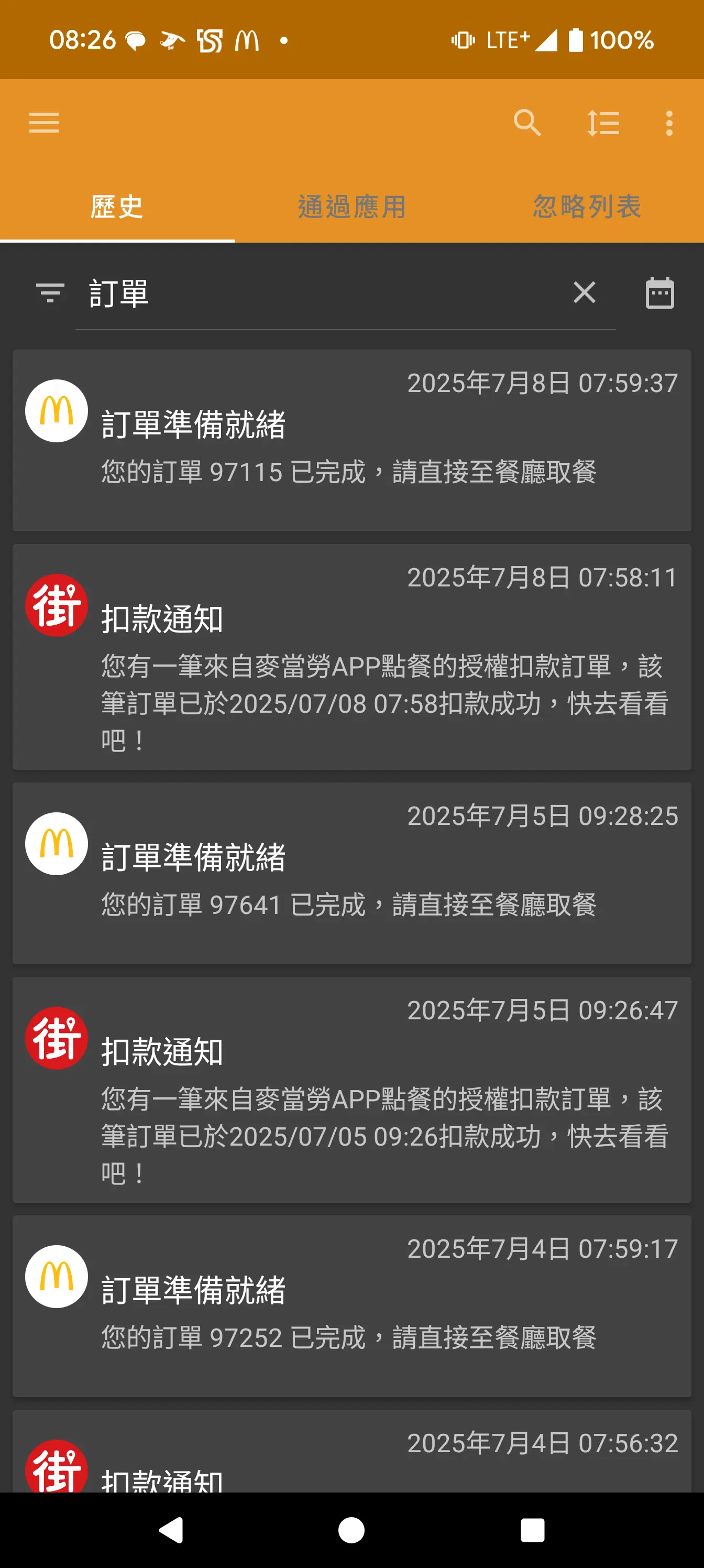The height and width of the screenshot is (1568, 704).
Task: Switch to the 通過應用 tab
Action: click(x=351, y=207)
